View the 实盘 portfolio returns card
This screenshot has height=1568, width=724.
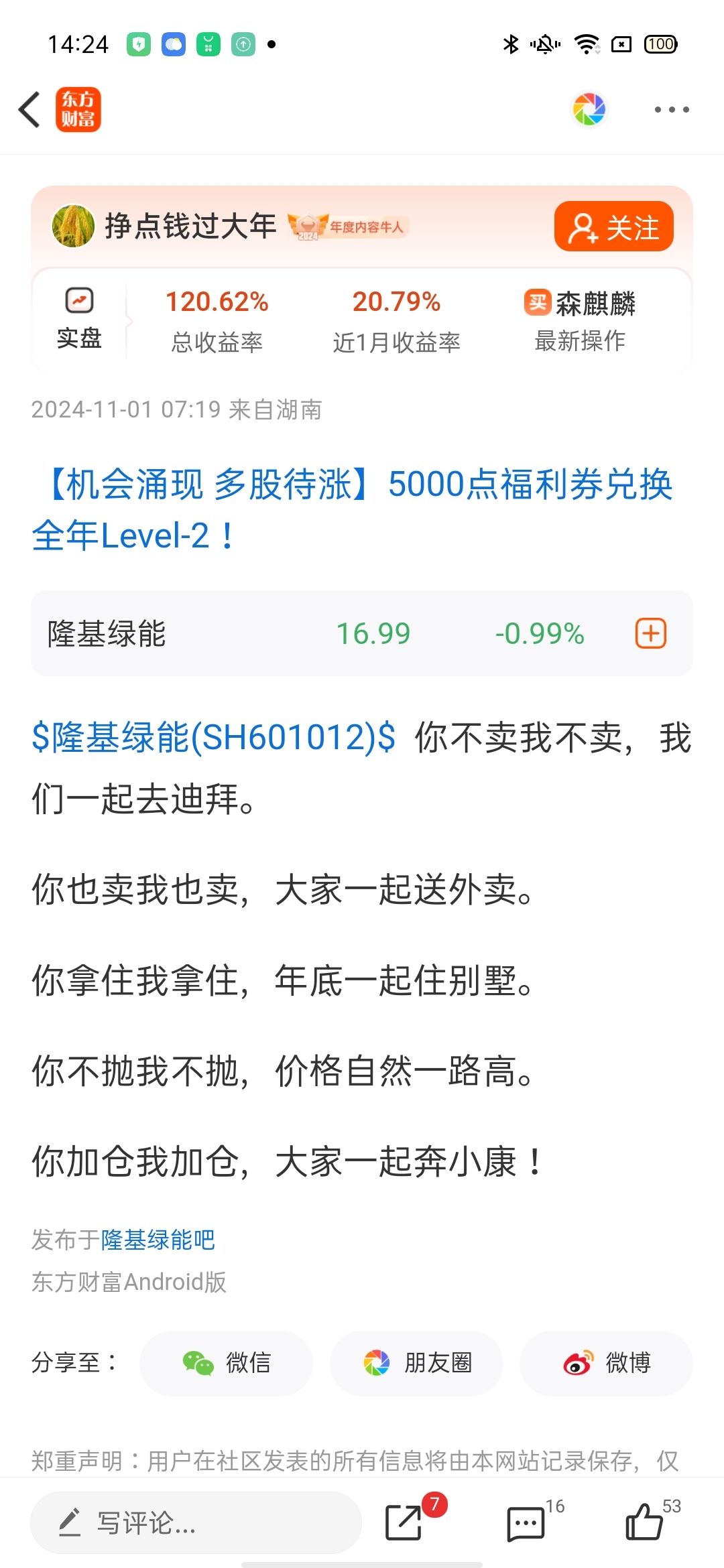[362, 320]
